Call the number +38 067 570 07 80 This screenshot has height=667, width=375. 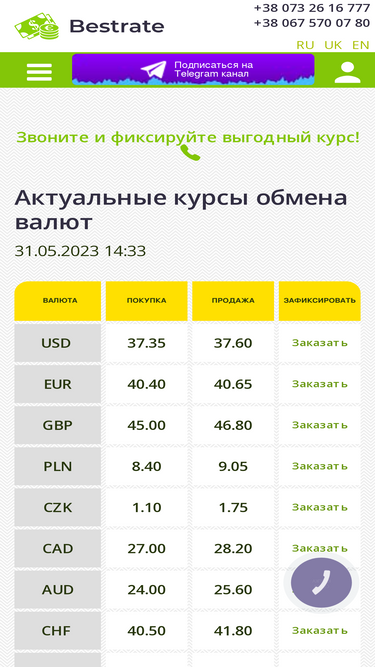(x=312, y=23)
